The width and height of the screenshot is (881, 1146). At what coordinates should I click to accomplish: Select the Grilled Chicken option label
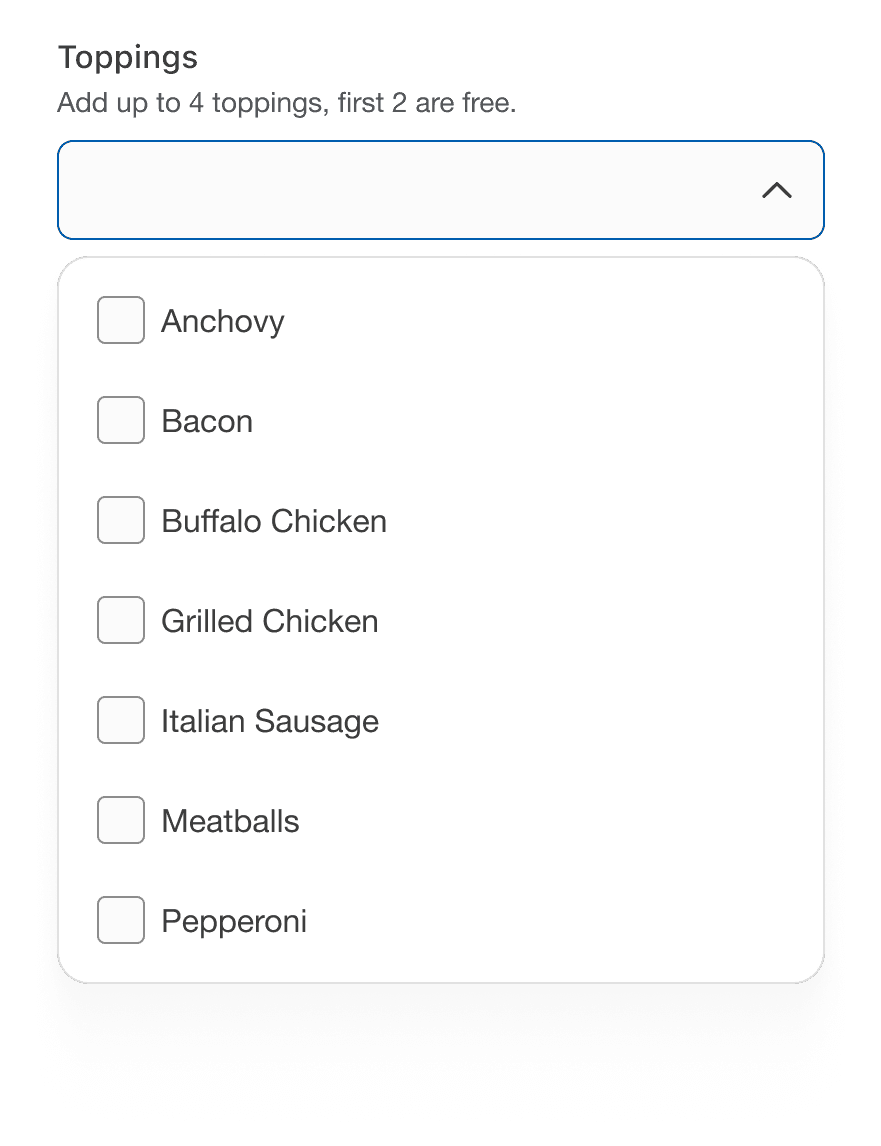point(269,621)
